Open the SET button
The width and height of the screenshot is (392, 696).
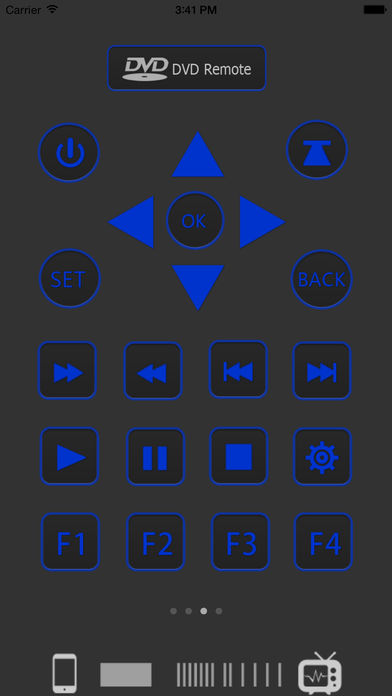(x=70, y=278)
